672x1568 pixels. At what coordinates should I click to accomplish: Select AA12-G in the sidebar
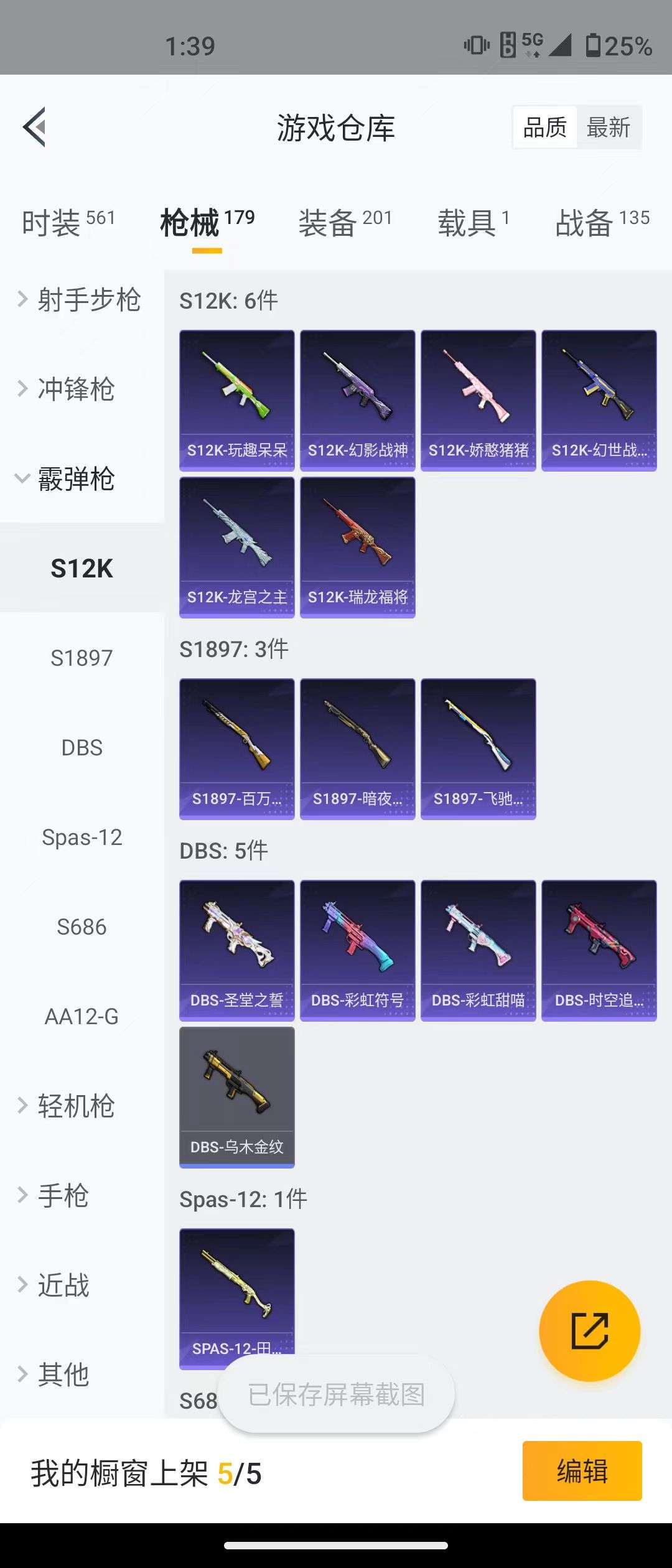(x=82, y=1016)
